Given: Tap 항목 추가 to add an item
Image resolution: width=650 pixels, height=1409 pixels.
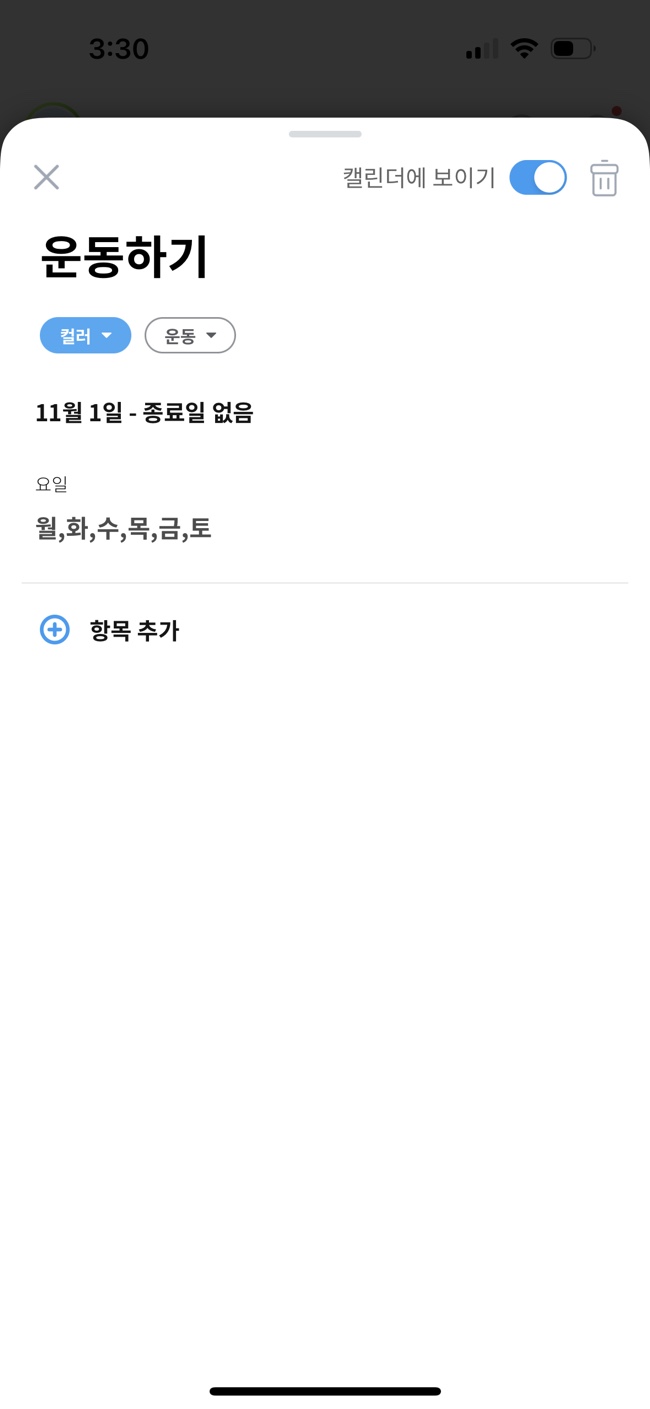Looking at the screenshot, I should coord(110,630).
